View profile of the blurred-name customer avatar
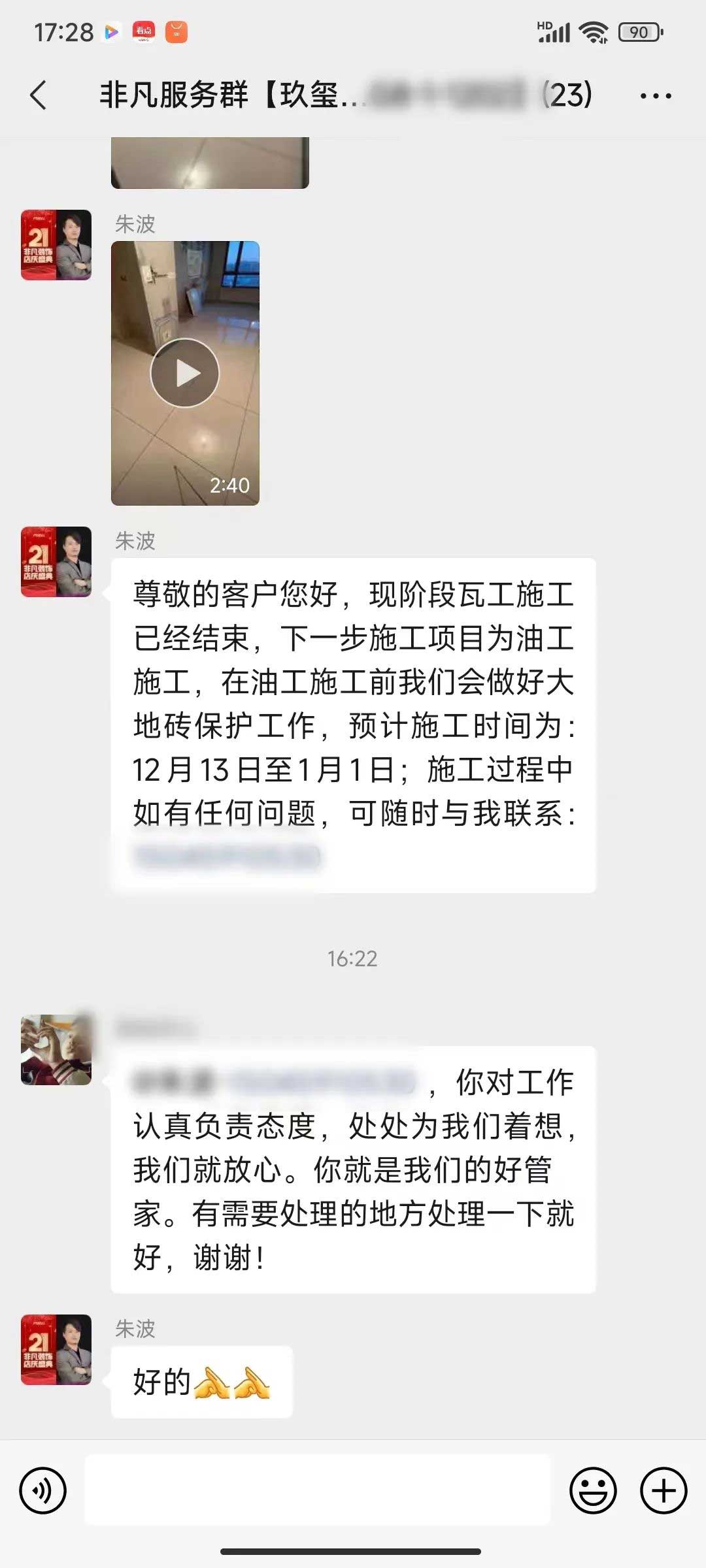This screenshot has height=1568, width=706. point(56,1050)
